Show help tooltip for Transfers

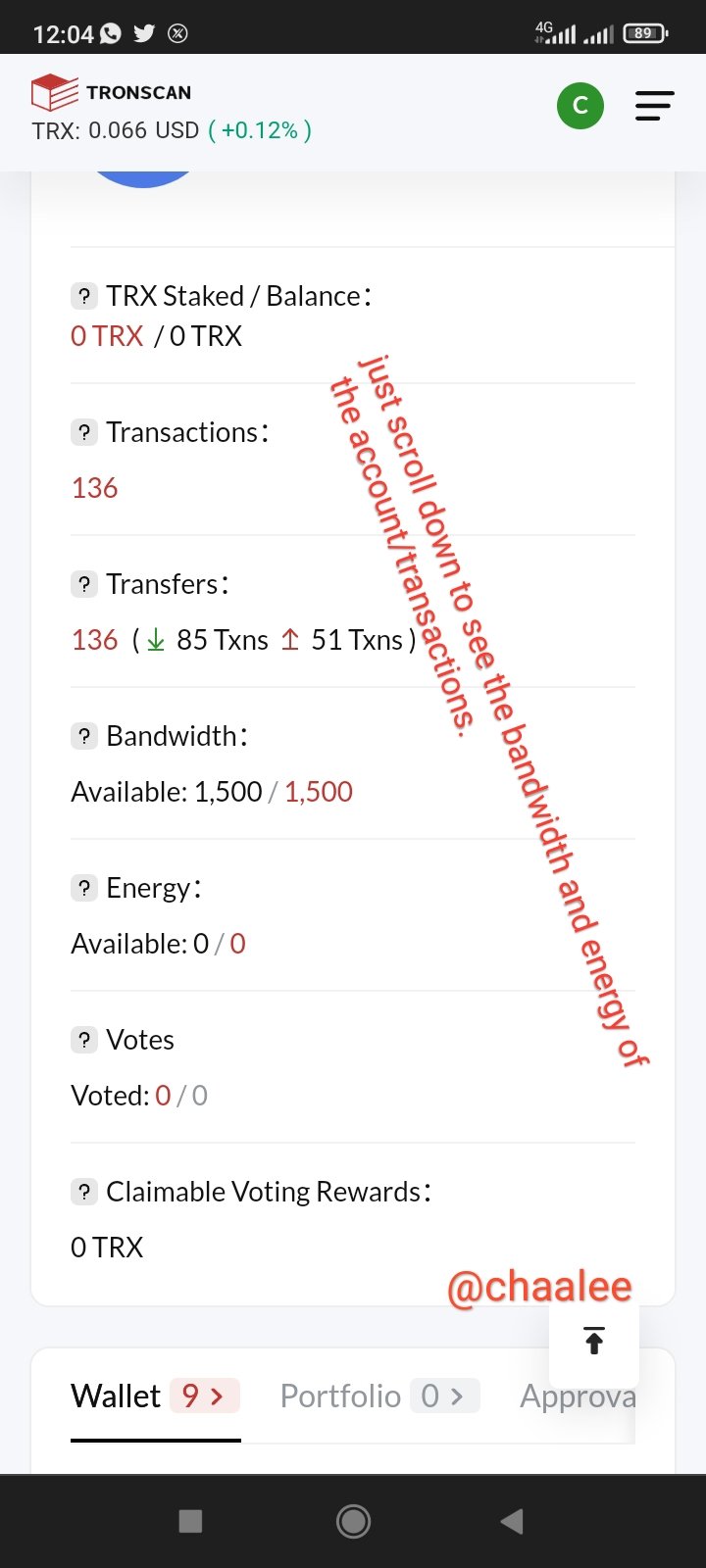click(84, 584)
